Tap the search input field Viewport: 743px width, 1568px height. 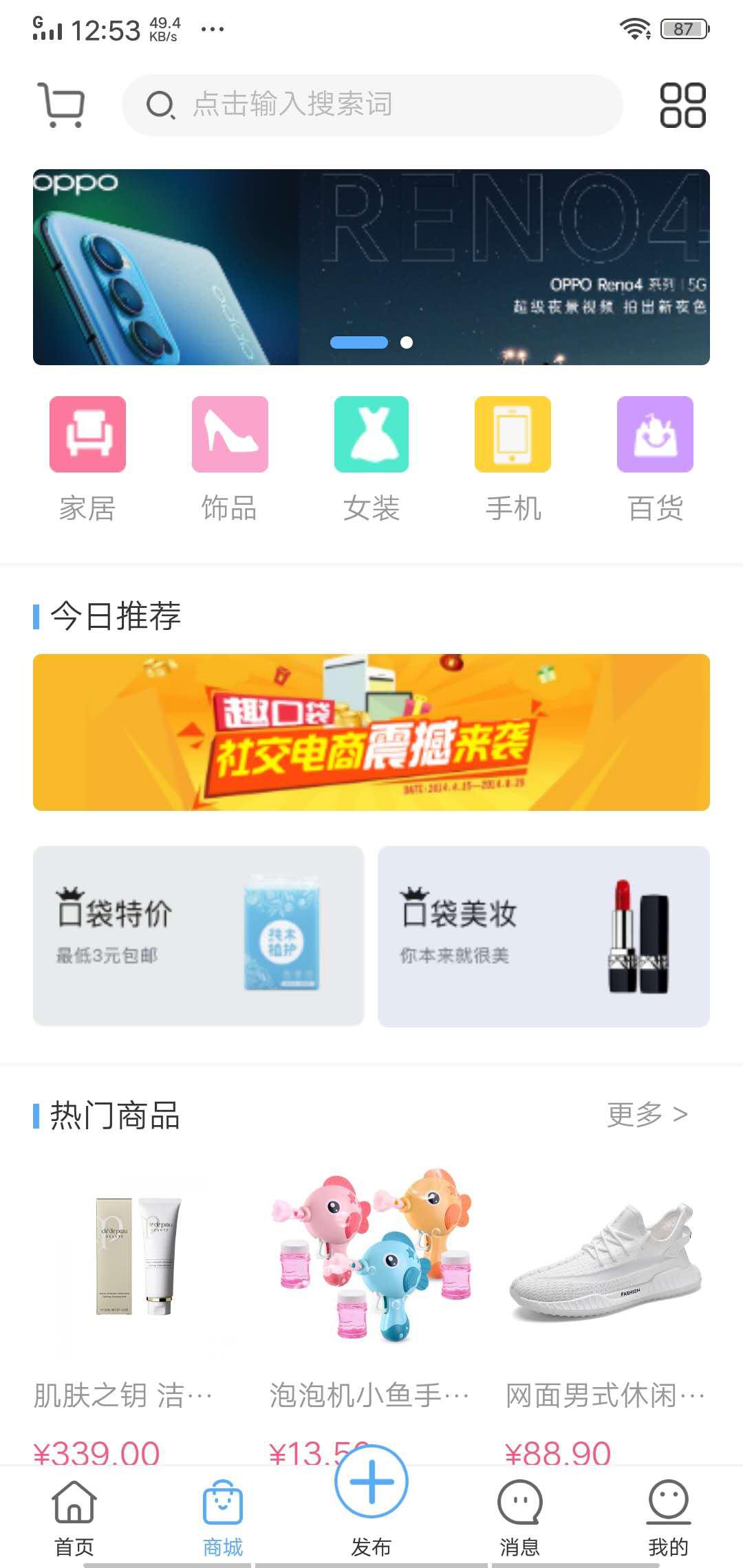coord(371,105)
